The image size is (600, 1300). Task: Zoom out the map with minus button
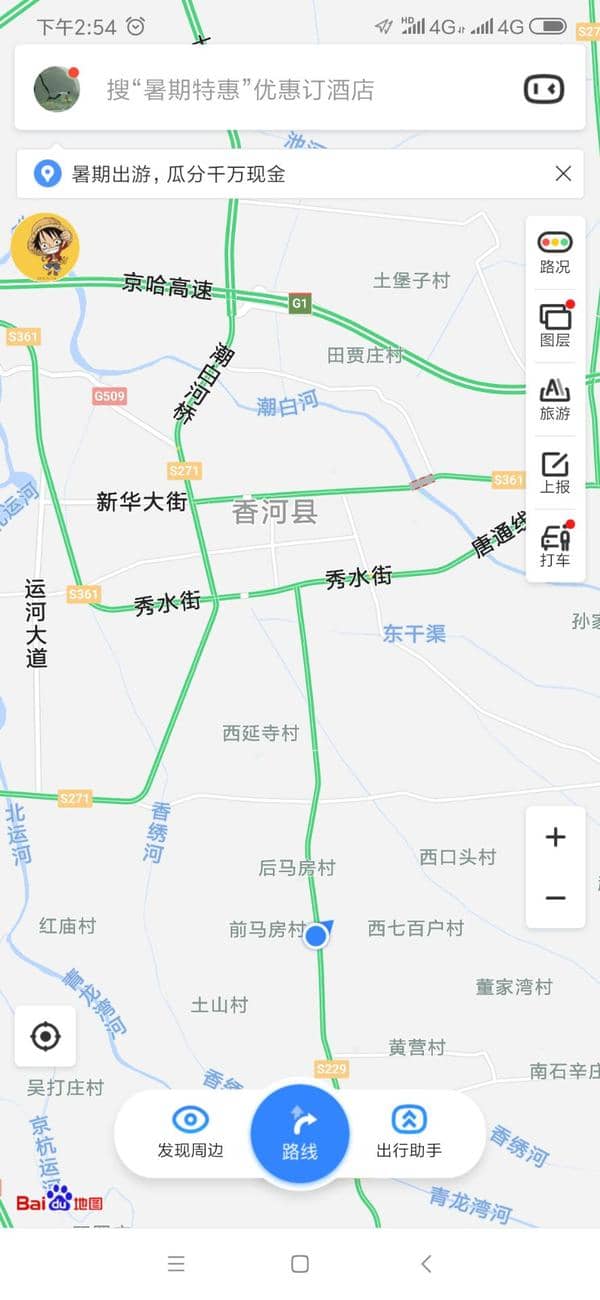click(x=556, y=898)
